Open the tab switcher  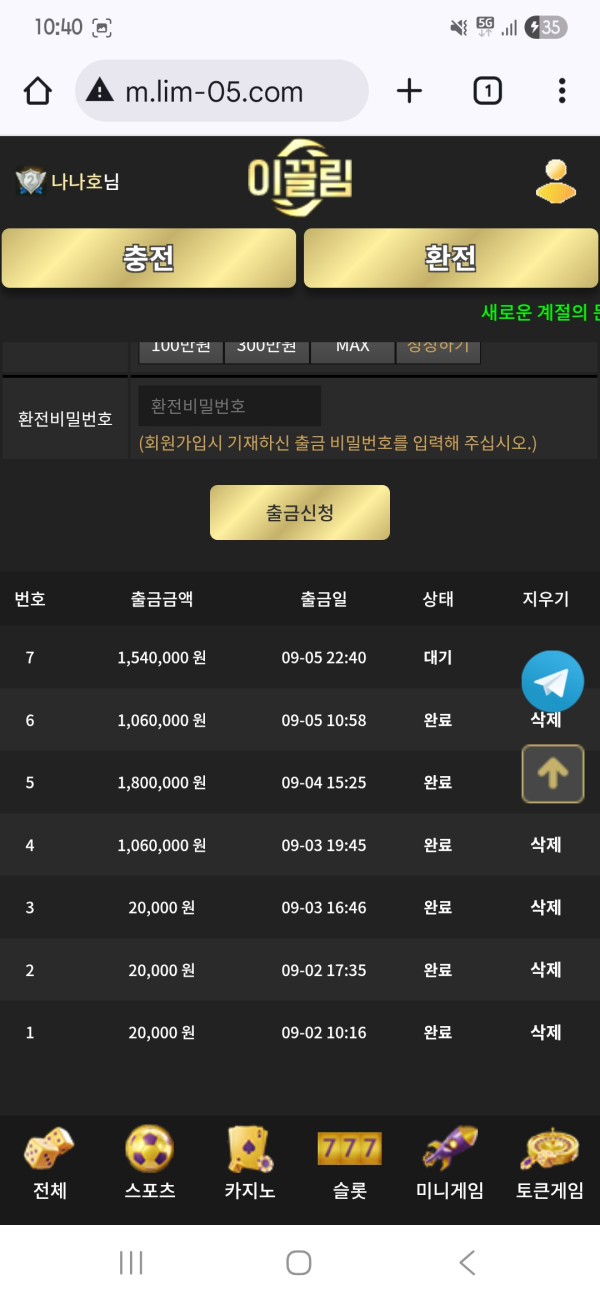click(487, 92)
